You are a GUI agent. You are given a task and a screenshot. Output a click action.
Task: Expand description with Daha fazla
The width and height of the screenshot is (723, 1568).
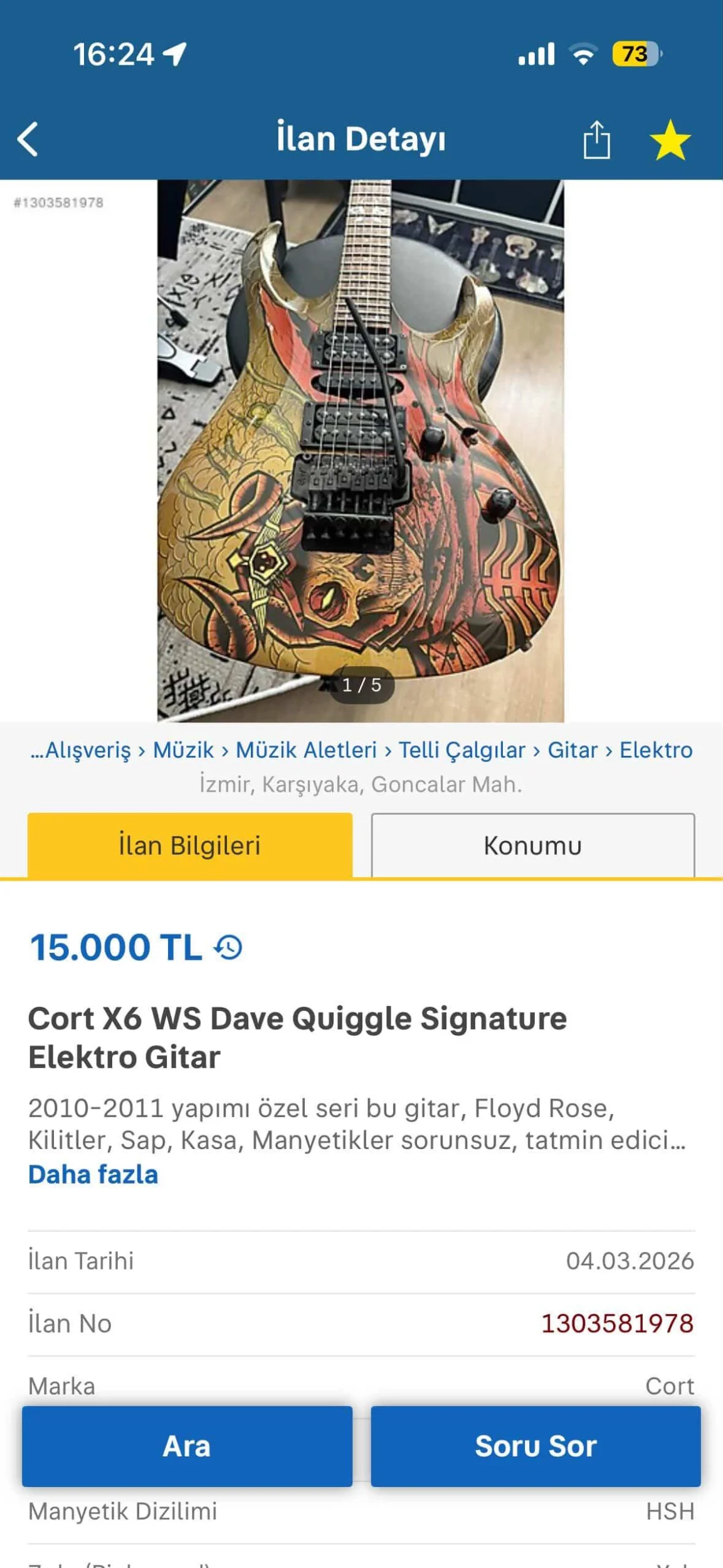tap(93, 1175)
